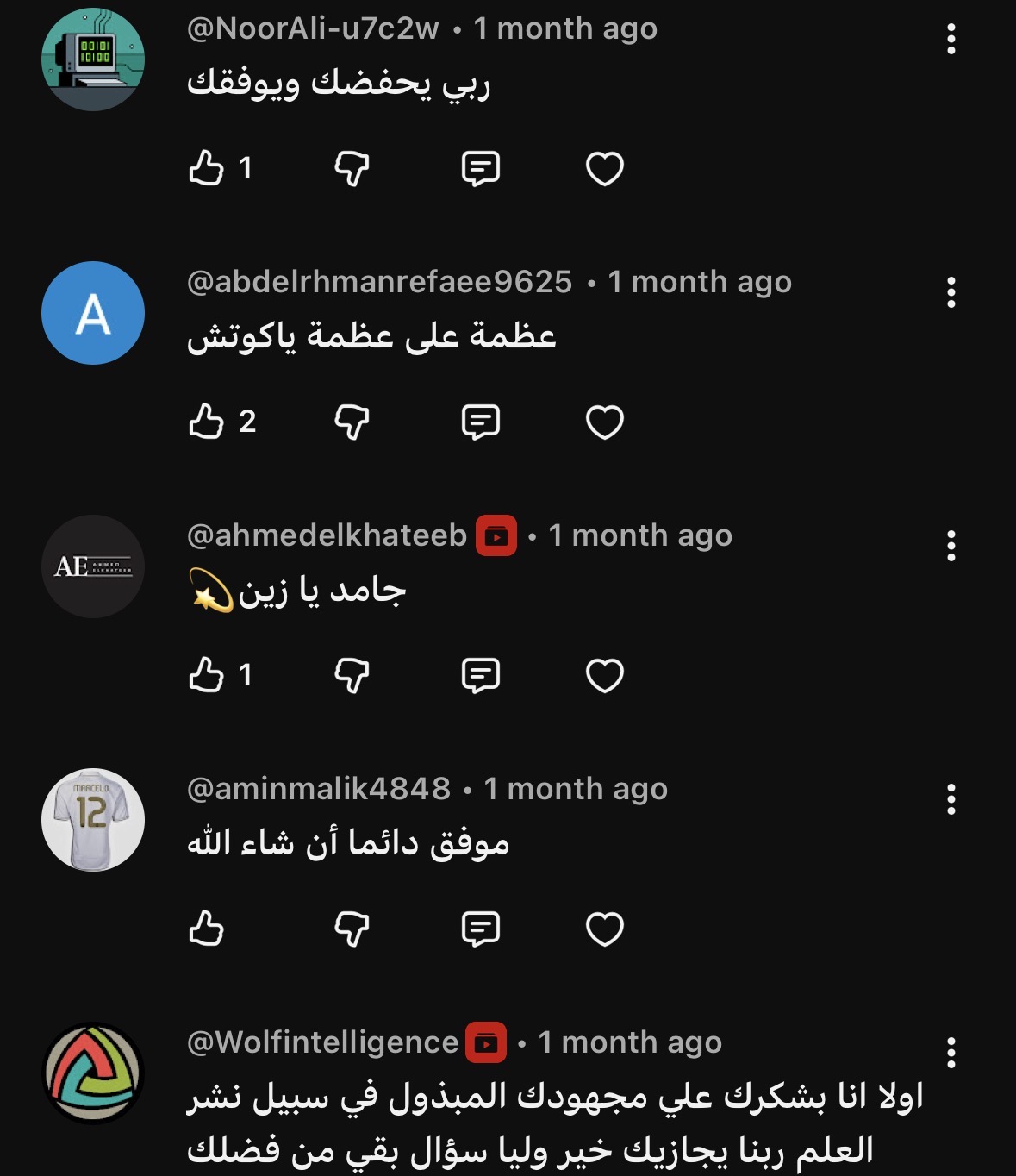1016x1176 pixels.
Task: Reply to @ahmedelkhateeb's comment
Action: click(x=480, y=675)
